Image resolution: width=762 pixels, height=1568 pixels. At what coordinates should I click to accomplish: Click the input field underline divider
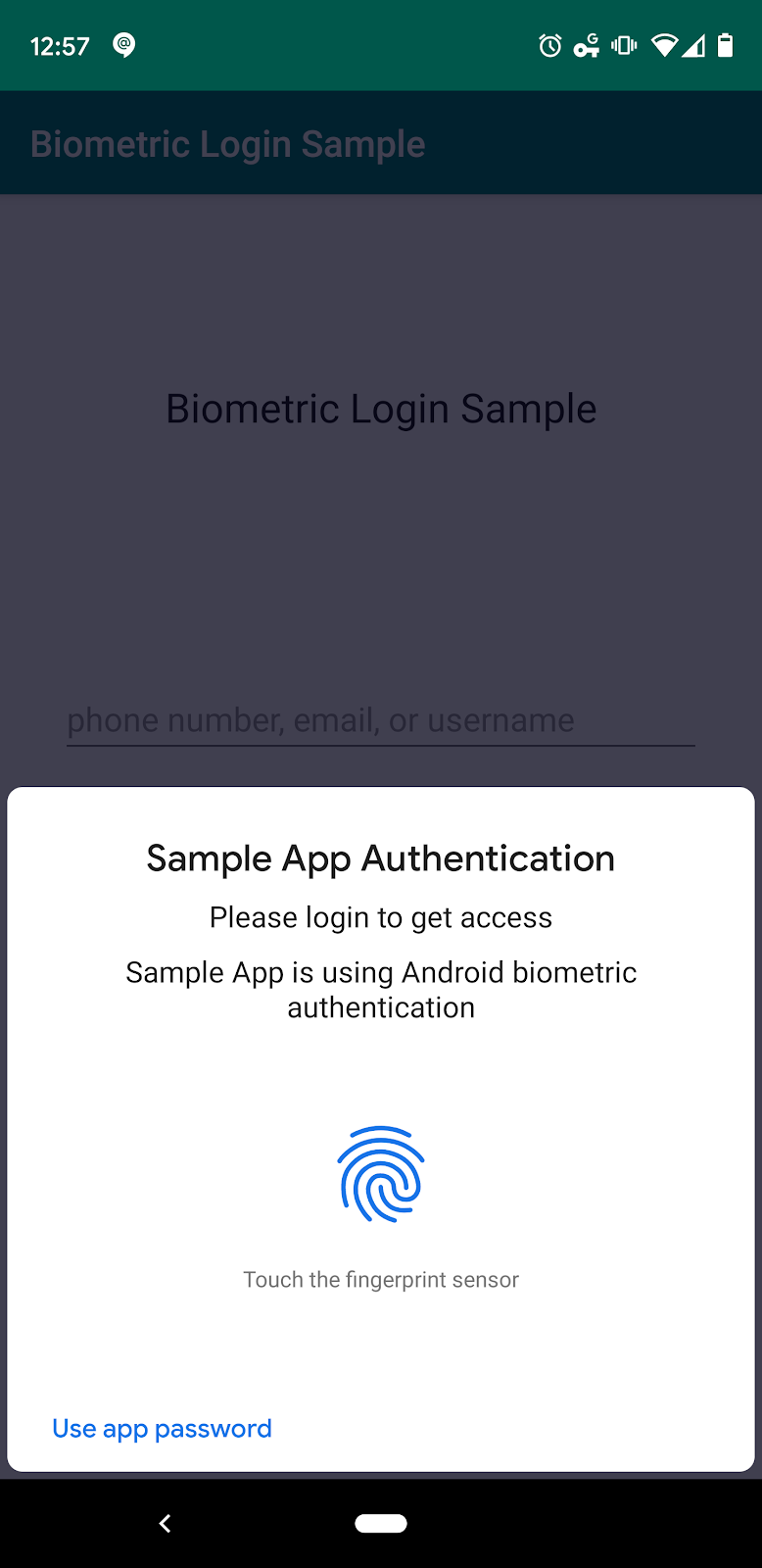pyautogui.click(x=381, y=748)
